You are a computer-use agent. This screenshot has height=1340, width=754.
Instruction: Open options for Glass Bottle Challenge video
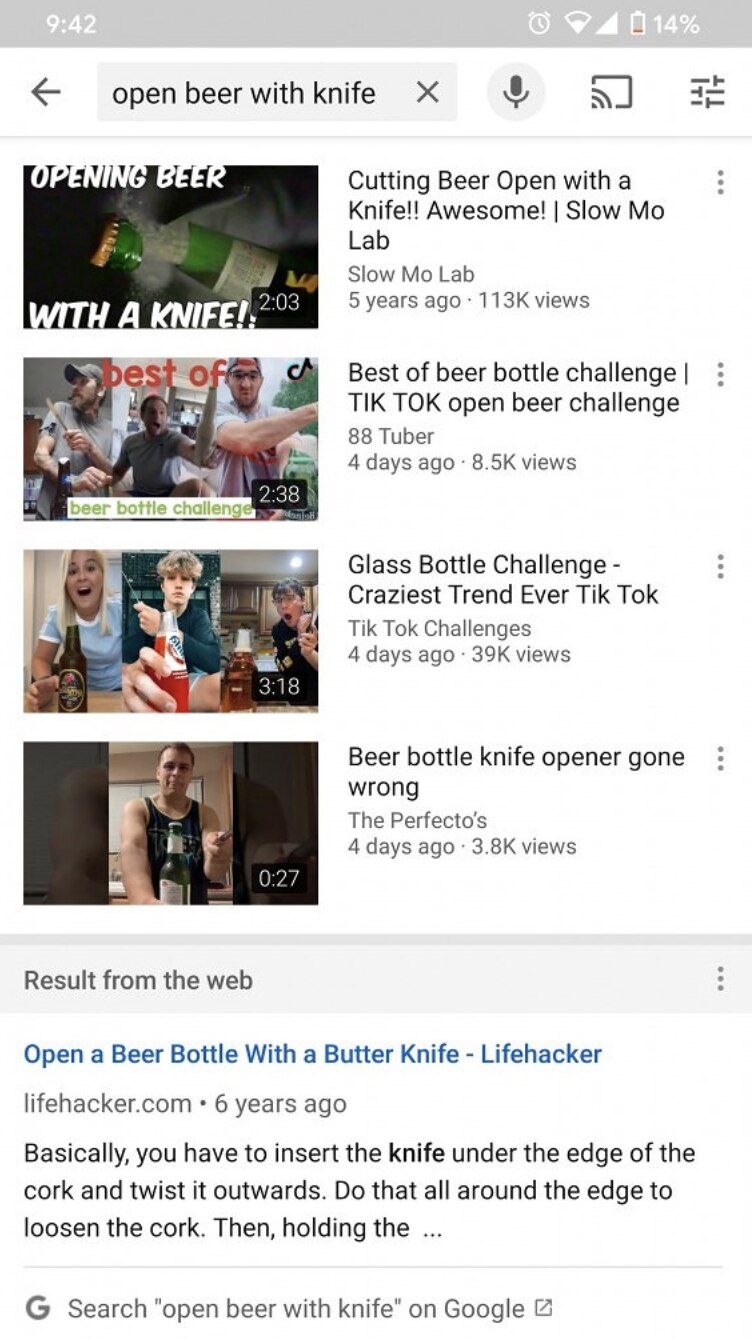coord(720,567)
